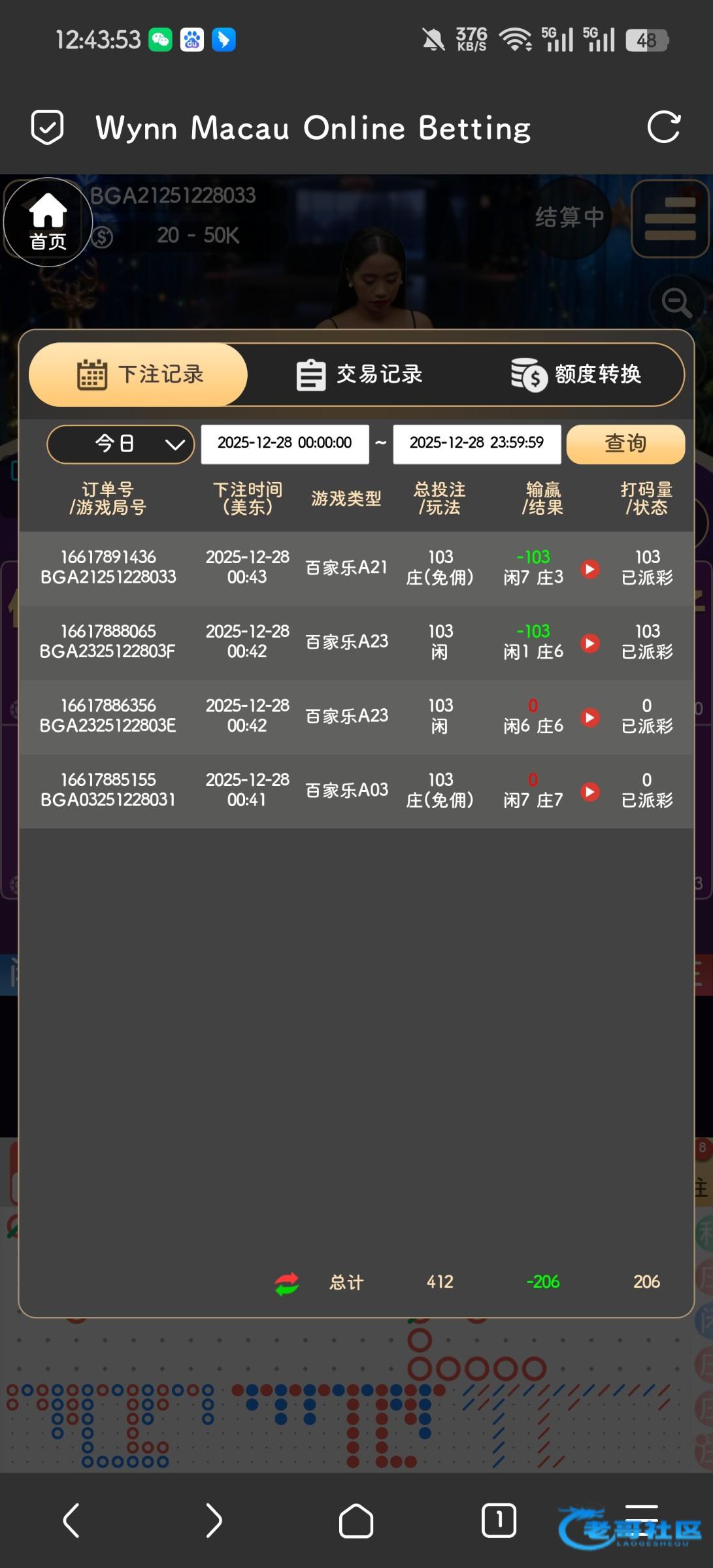The height and width of the screenshot is (1568, 713).
Task: Edit the end date 2025-12-28 23:59:59 field
Action: pos(477,444)
